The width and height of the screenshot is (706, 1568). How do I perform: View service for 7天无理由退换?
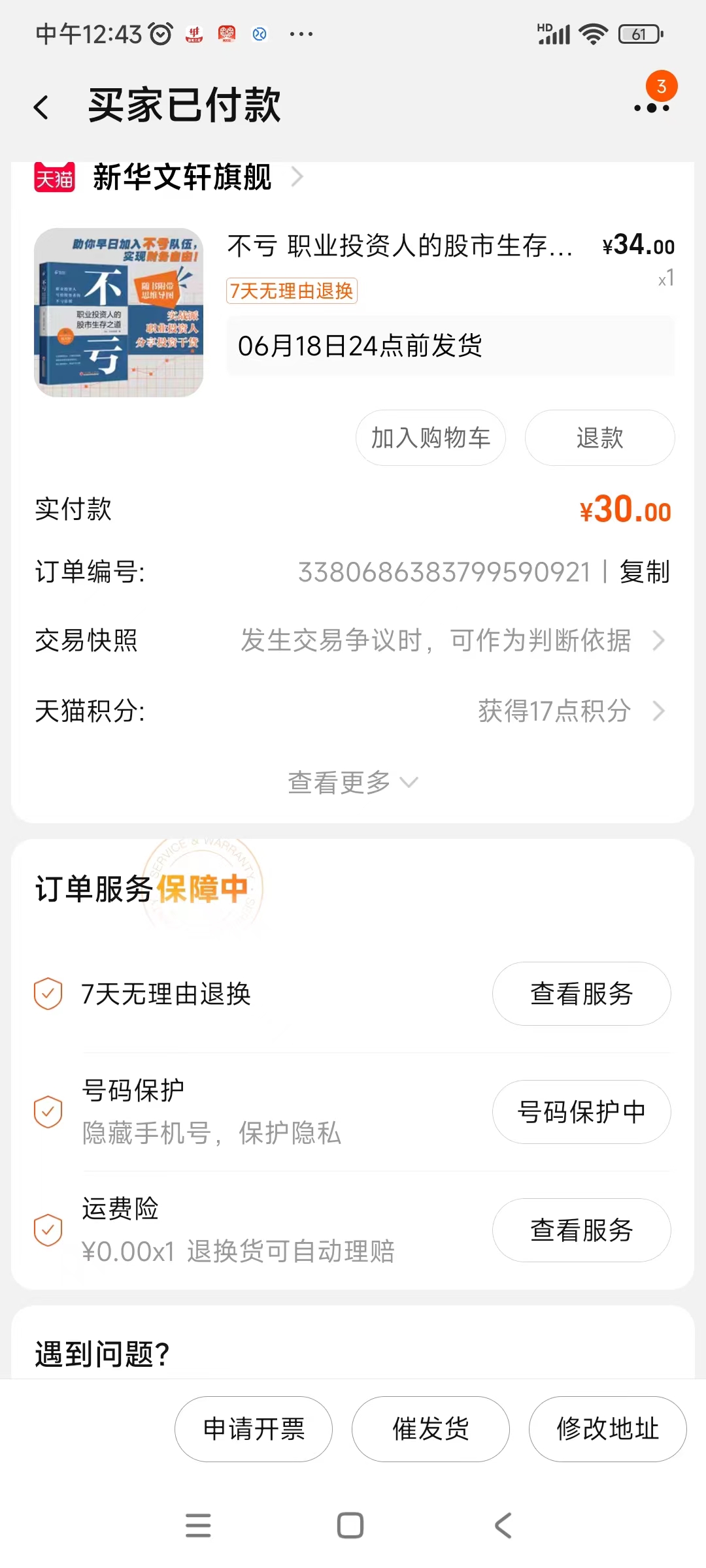(581, 994)
